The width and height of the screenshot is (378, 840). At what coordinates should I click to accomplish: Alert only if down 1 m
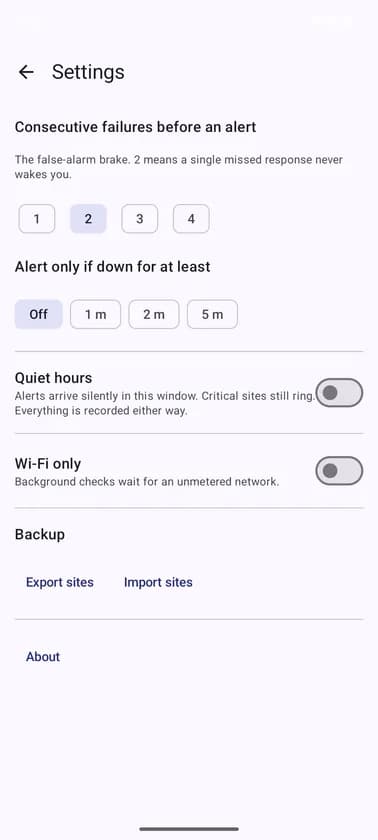(x=96, y=314)
